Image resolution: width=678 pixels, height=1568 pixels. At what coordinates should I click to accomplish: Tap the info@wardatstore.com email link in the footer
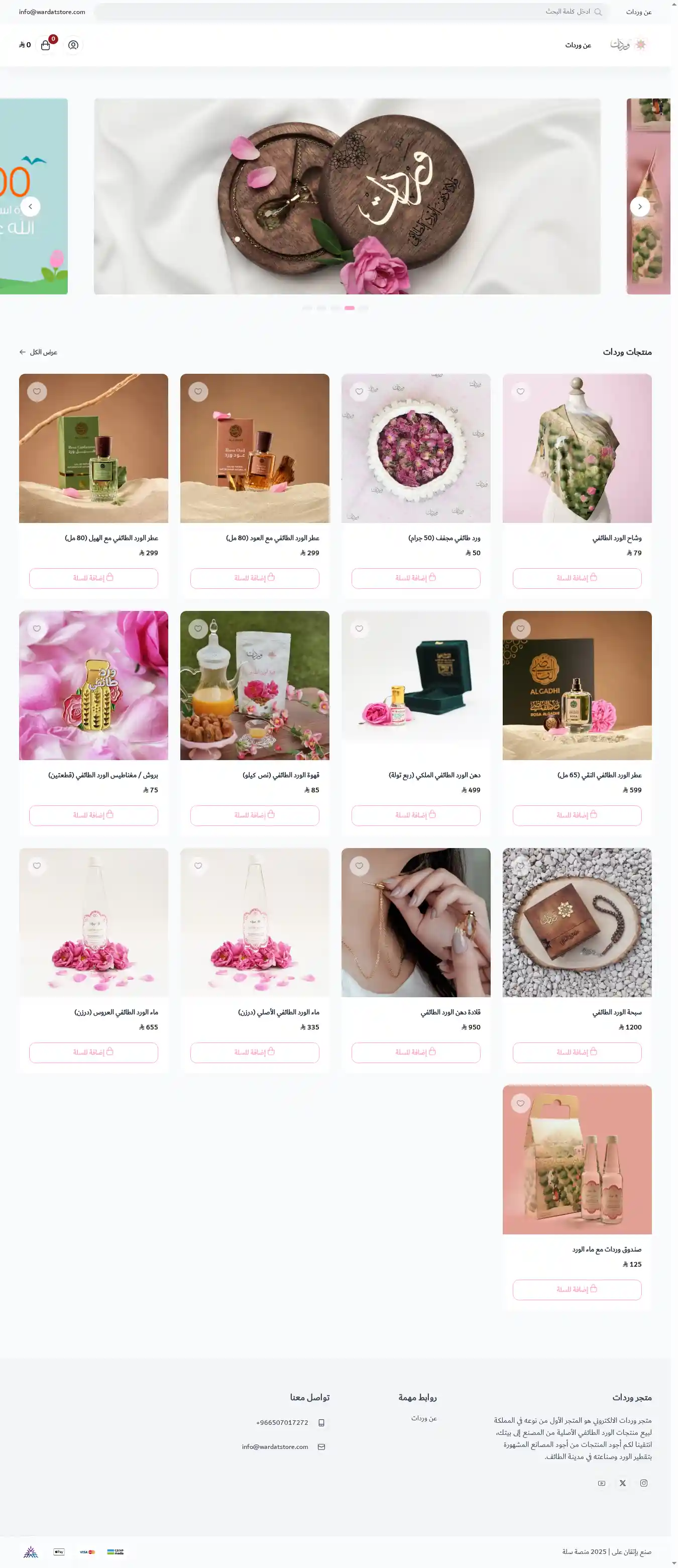coord(275,1446)
